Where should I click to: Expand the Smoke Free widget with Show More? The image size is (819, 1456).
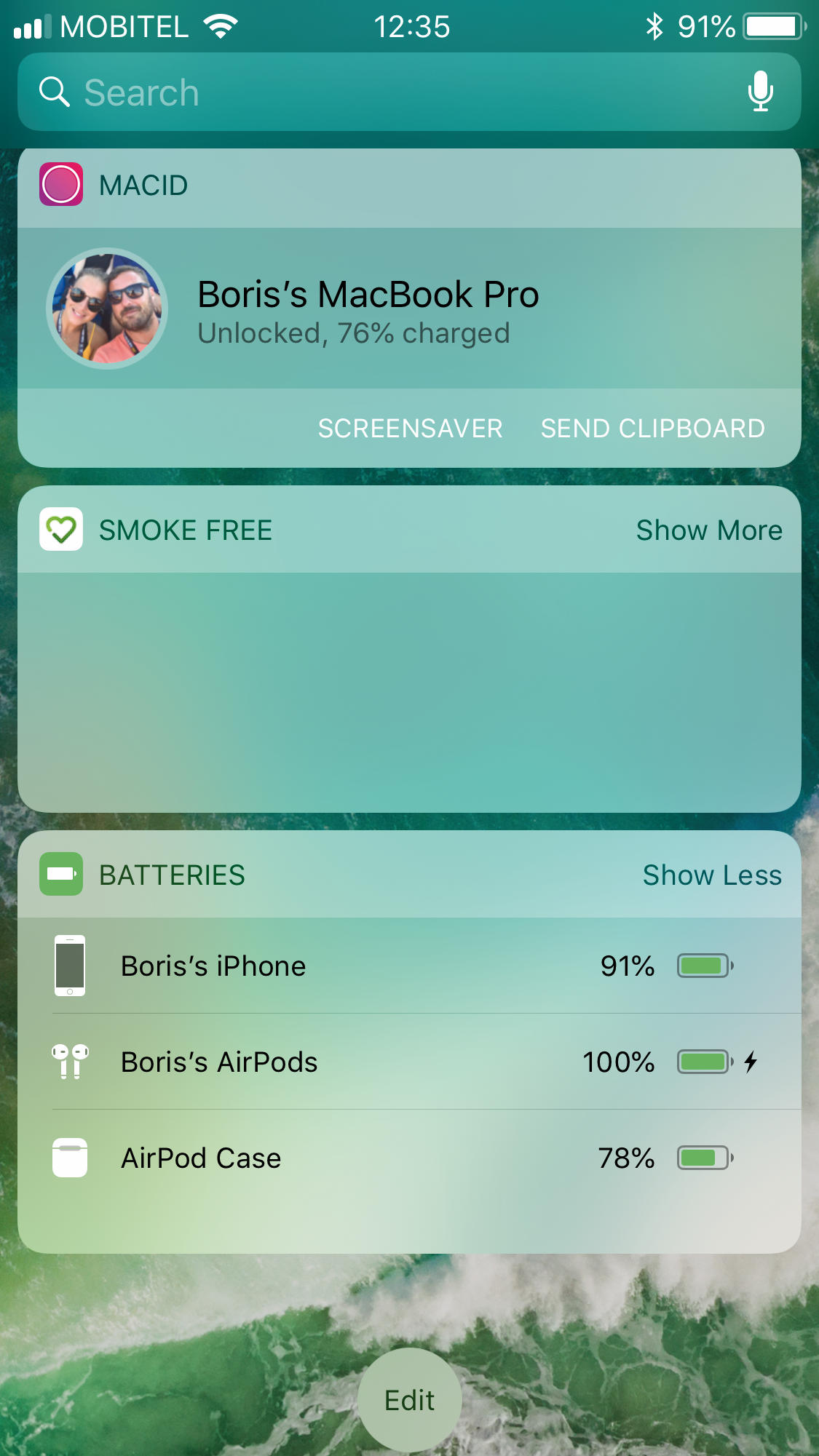(709, 530)
